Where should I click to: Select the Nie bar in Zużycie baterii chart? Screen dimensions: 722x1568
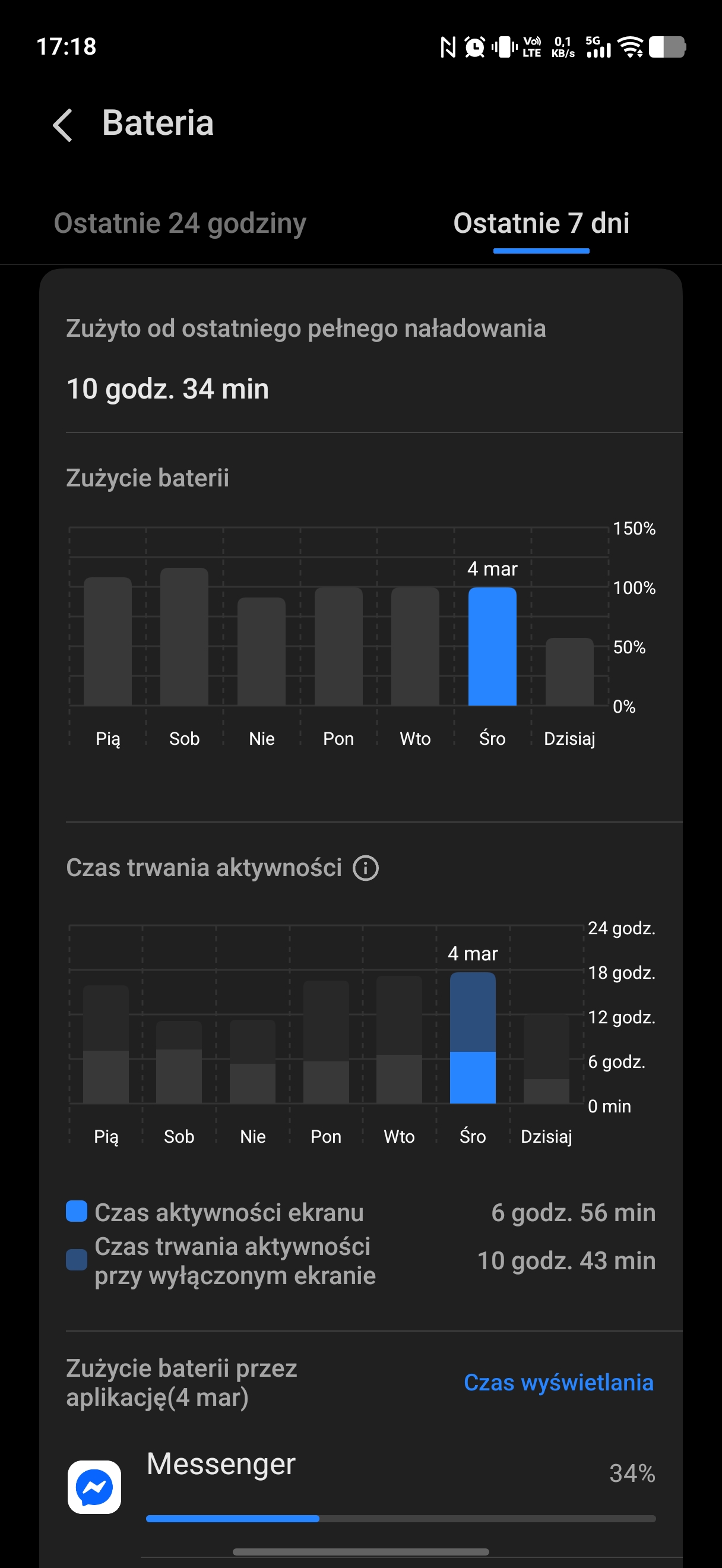tap(262, 652)
